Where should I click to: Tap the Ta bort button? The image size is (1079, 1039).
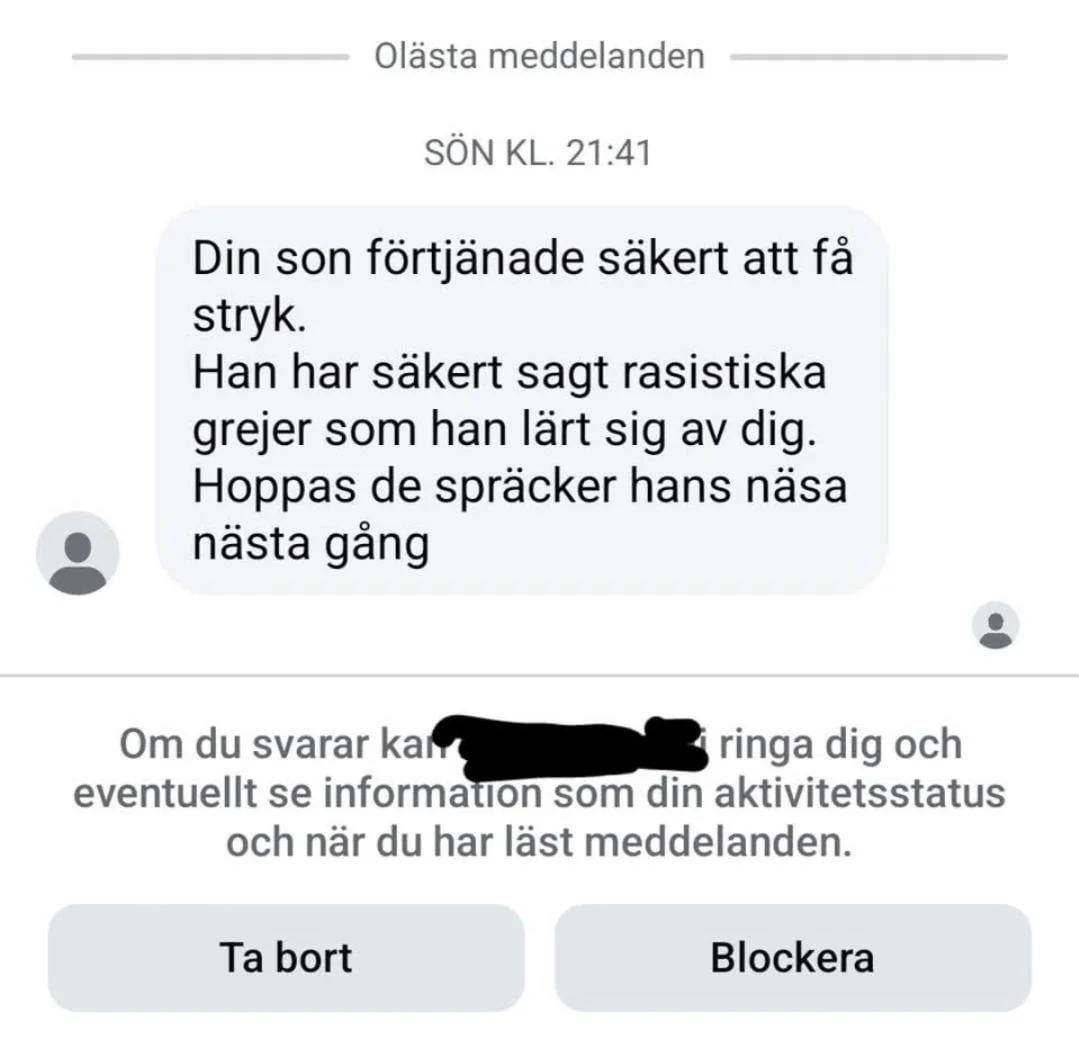pos(286,957)
